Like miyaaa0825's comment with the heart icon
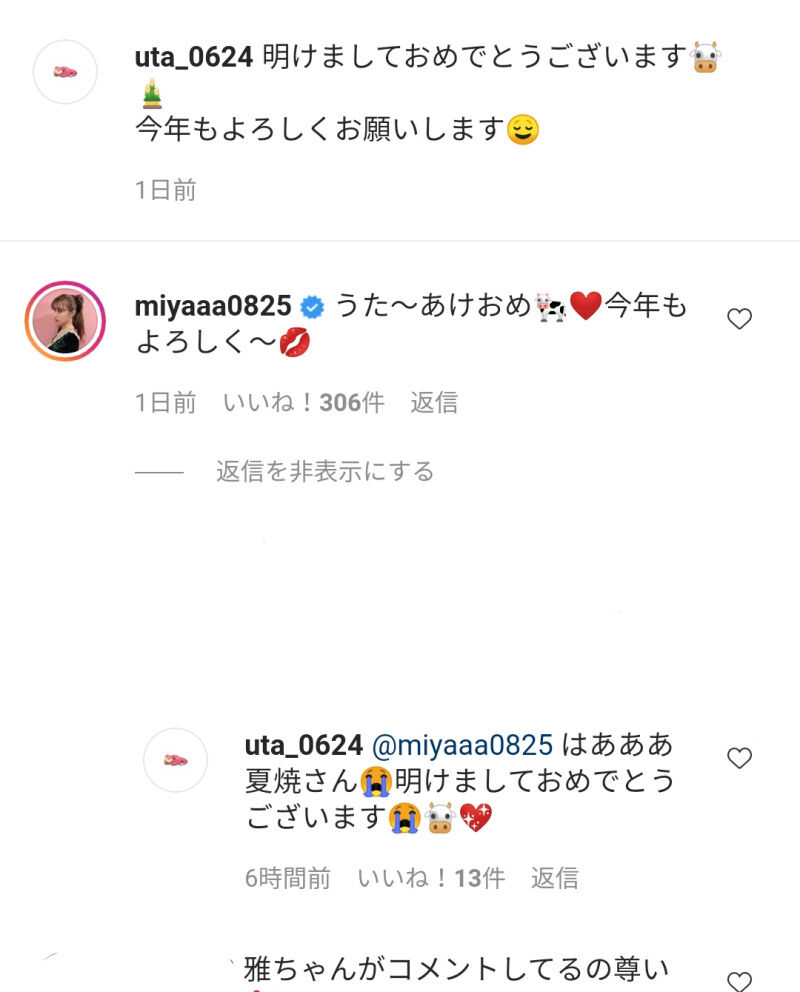 click(x=739, y=318)
